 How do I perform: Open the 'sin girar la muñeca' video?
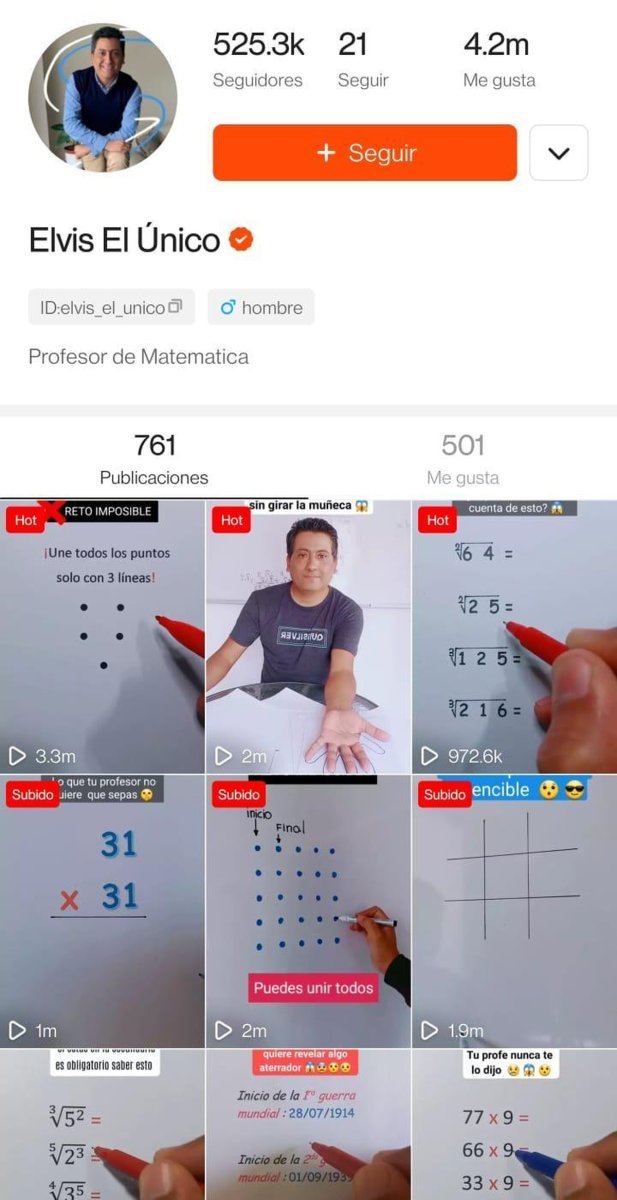[x=308, y=637]
